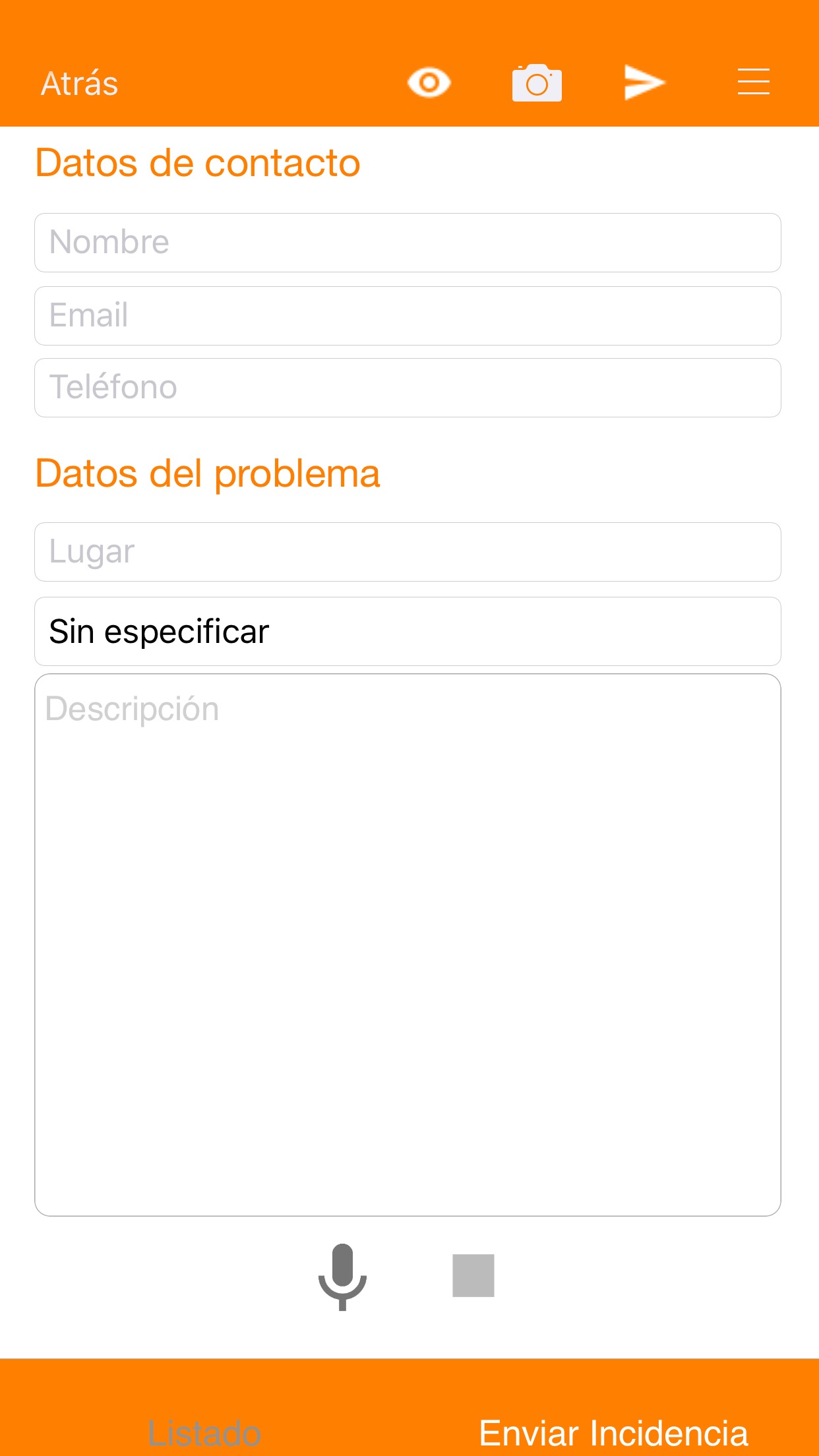Tap the send arrow icon
Viewport: 819px width, 1456px height.
coord(644,83)
